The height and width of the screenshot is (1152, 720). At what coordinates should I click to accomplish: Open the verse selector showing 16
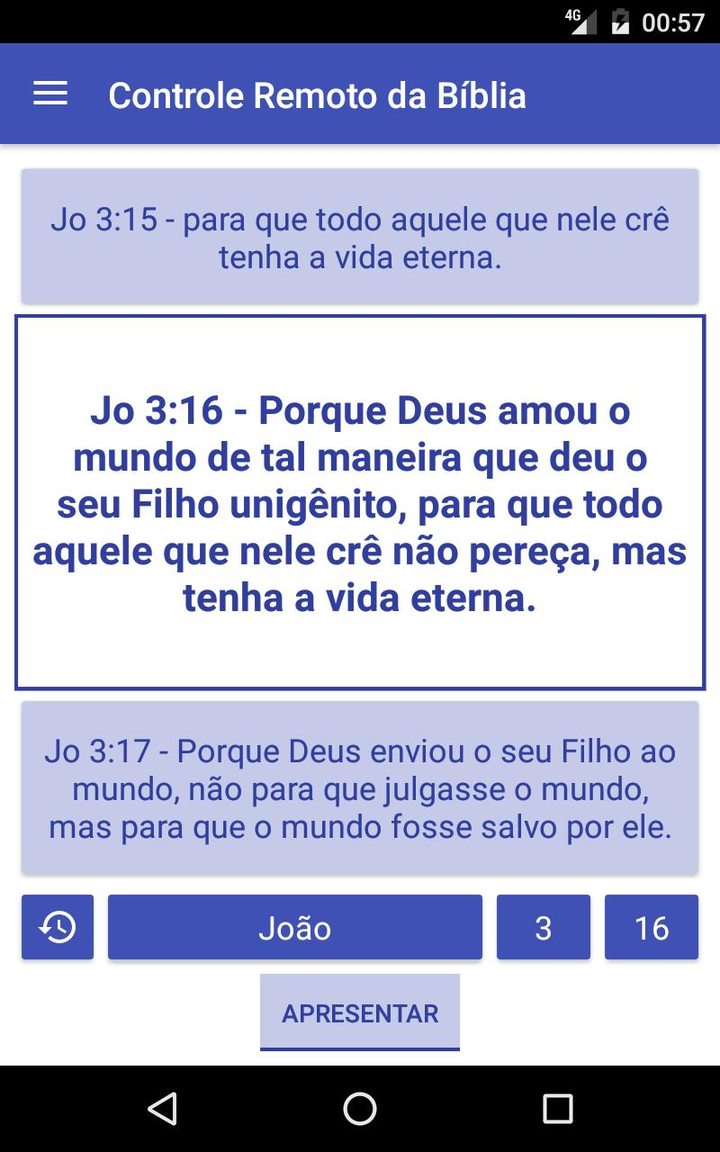click(651, 927)
